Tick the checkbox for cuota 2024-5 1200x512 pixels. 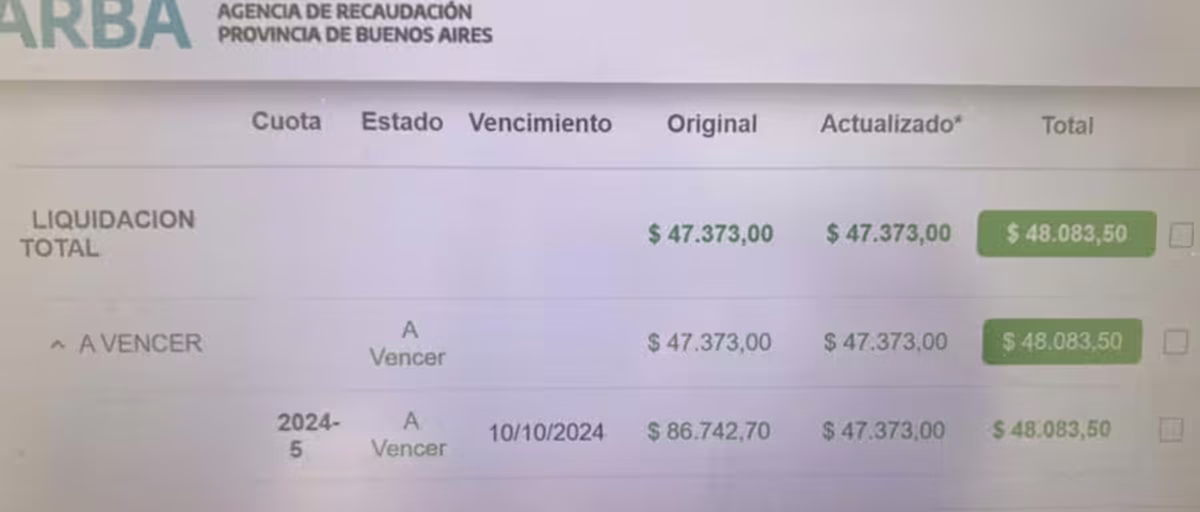tap(1170, 430)
